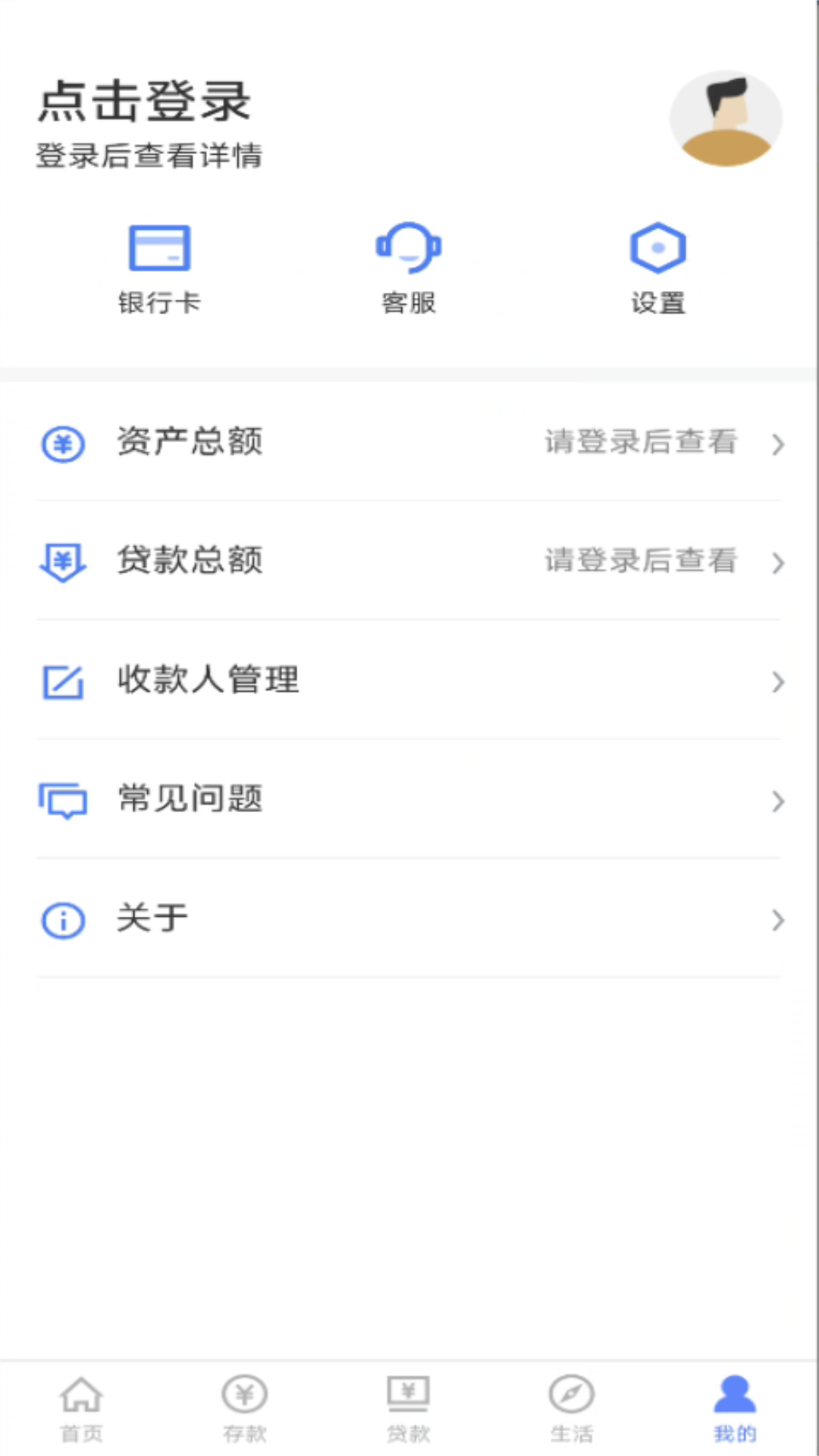Open 收款人管理 payee management

coord(409,680)
